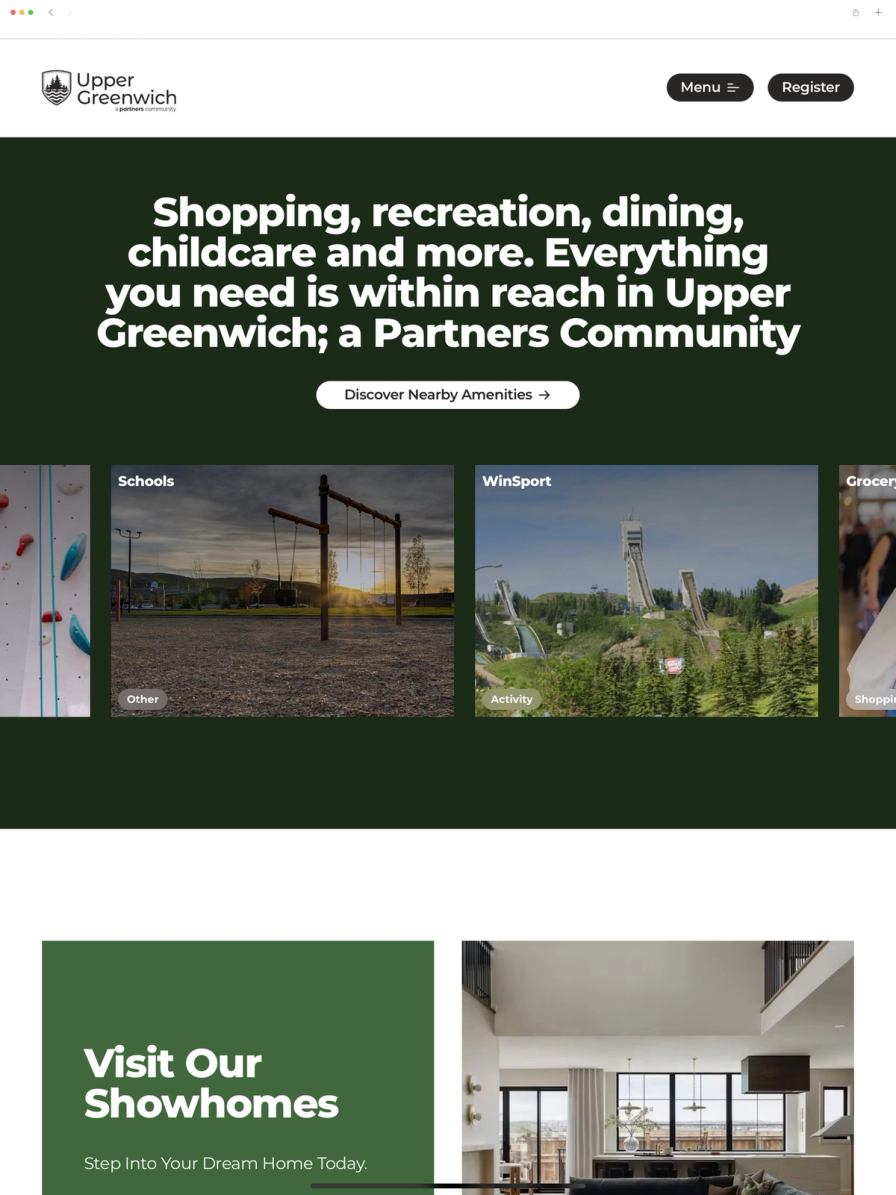Open a new browser tab

(x=878, y=12)
